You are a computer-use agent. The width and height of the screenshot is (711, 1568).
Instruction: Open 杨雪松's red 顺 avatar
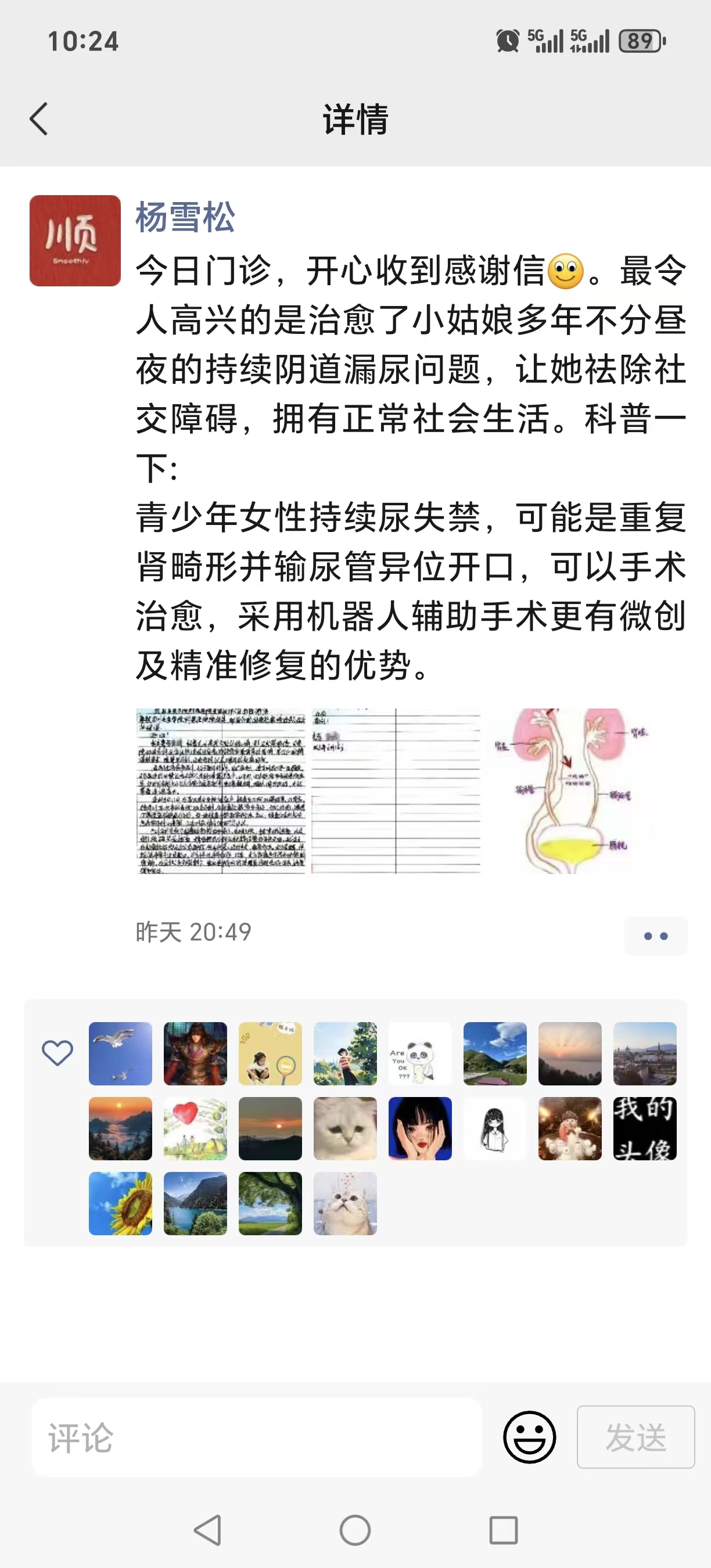(x=75, y=240)
